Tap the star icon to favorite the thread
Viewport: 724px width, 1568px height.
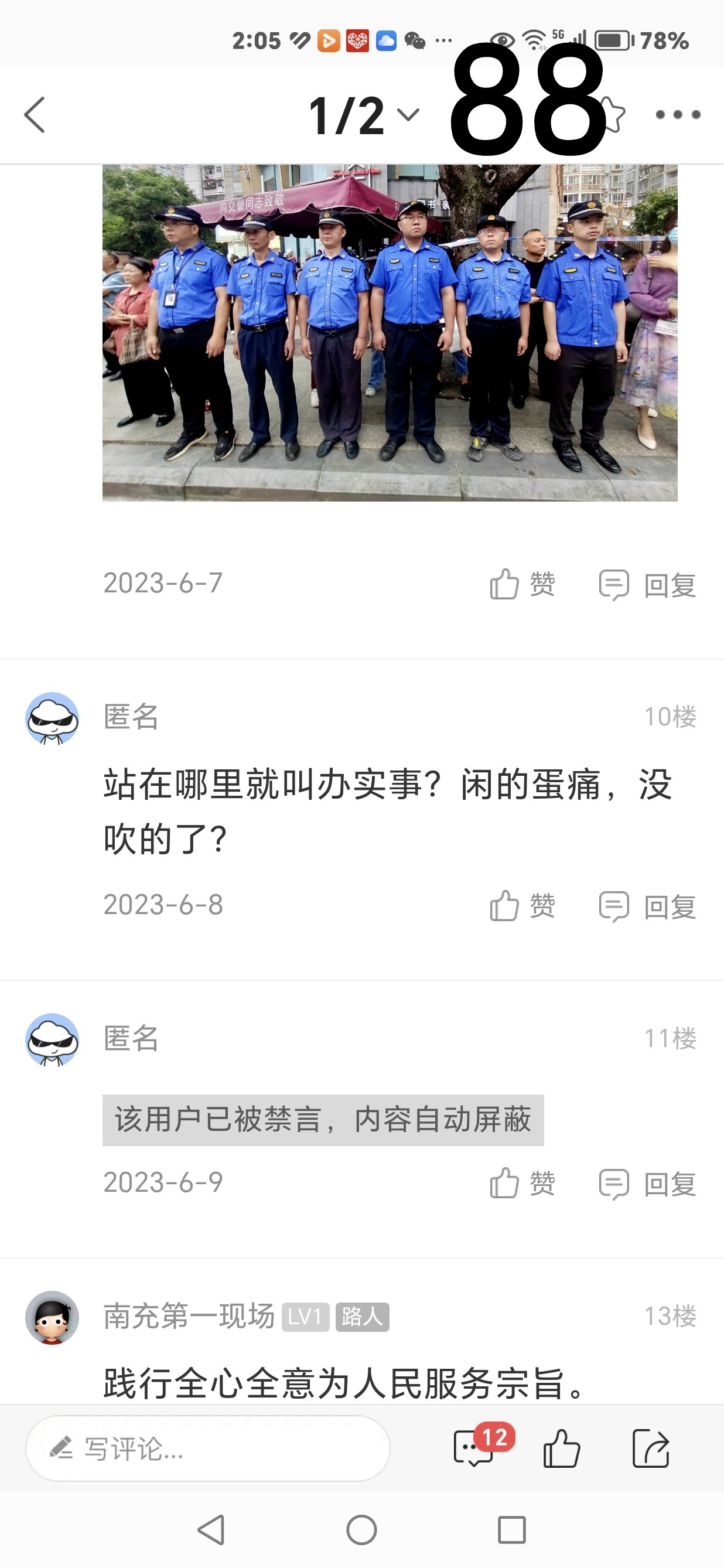coord(614,114)
